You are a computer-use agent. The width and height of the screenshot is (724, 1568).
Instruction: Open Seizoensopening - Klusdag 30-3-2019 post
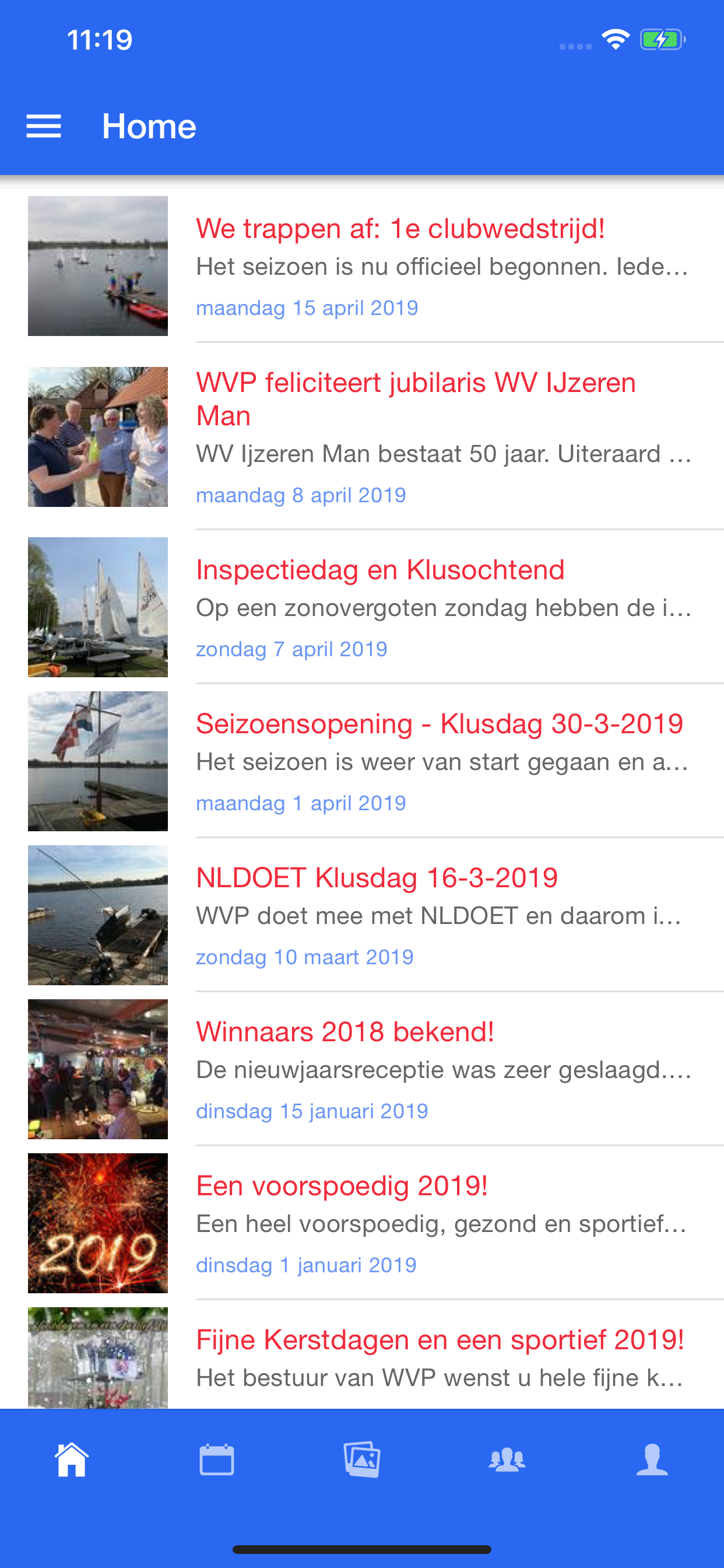point(362,761)
